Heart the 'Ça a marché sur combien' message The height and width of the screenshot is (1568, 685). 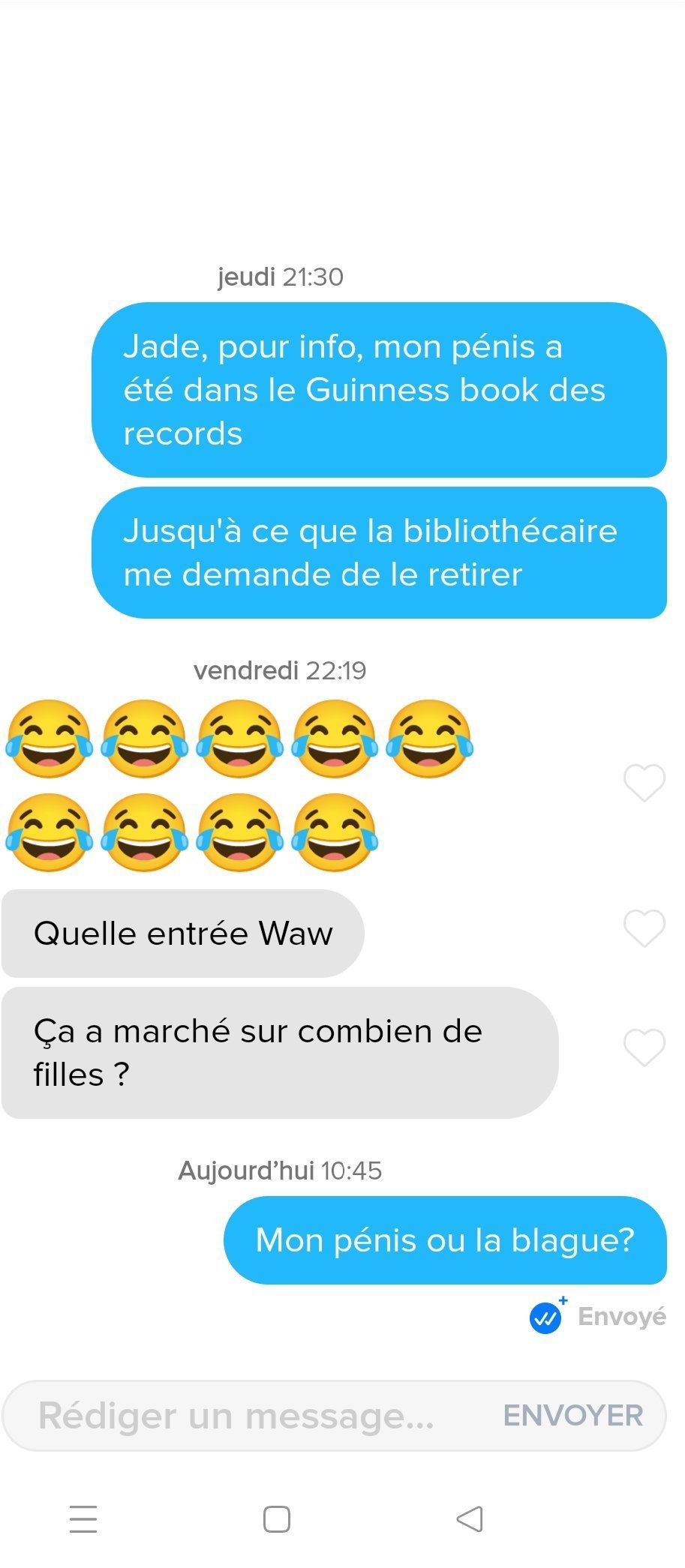tap(644, 1047)
